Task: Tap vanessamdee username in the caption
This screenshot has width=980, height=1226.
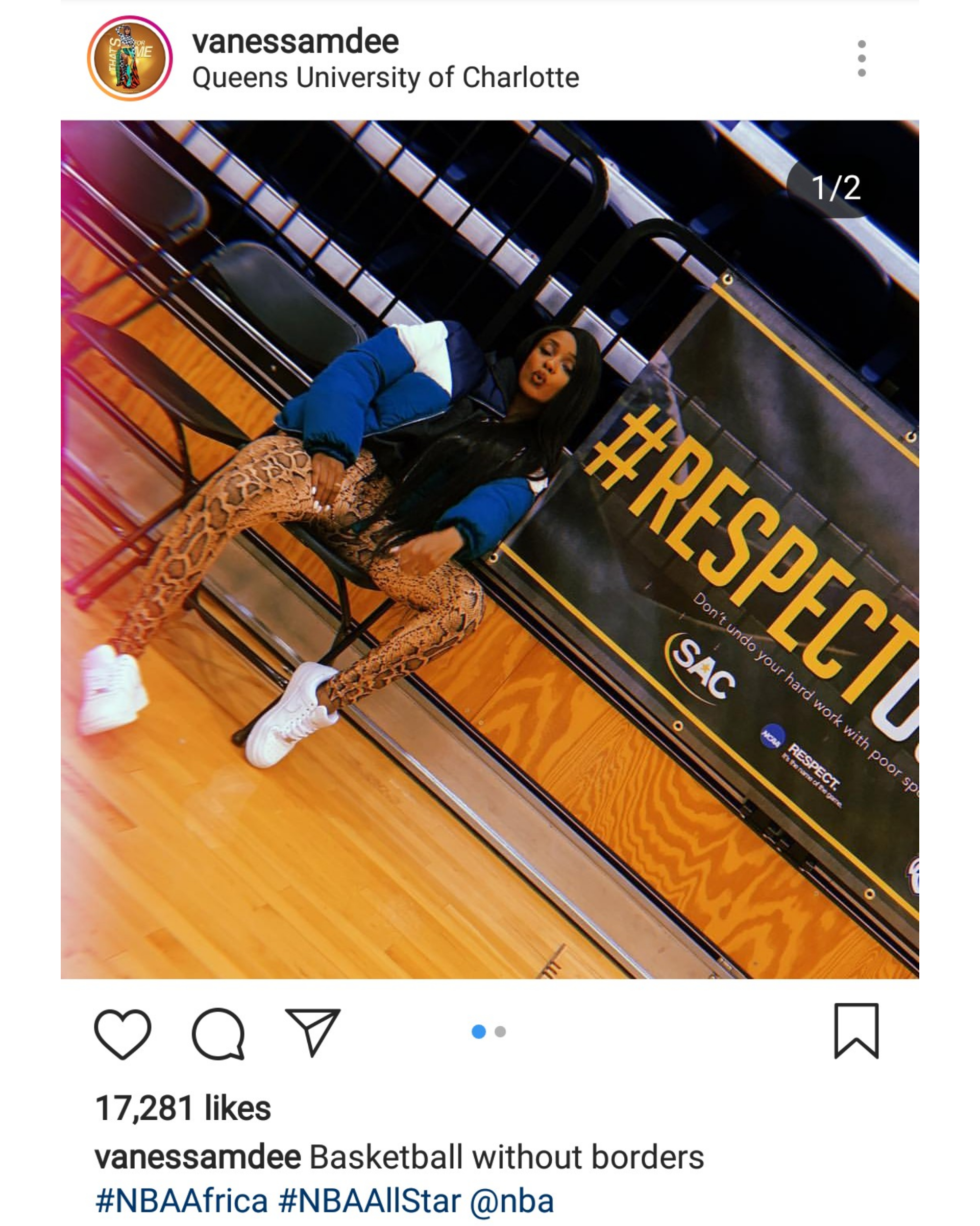Action: pos(198,1157)
